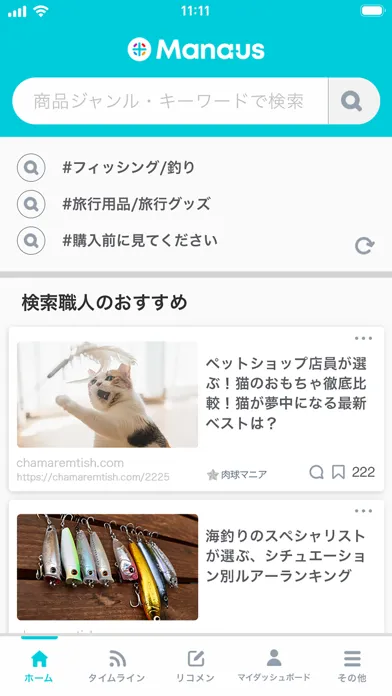The image size is (392, 696).
Task: Open the cat toy comparison article
Action: 286,394
